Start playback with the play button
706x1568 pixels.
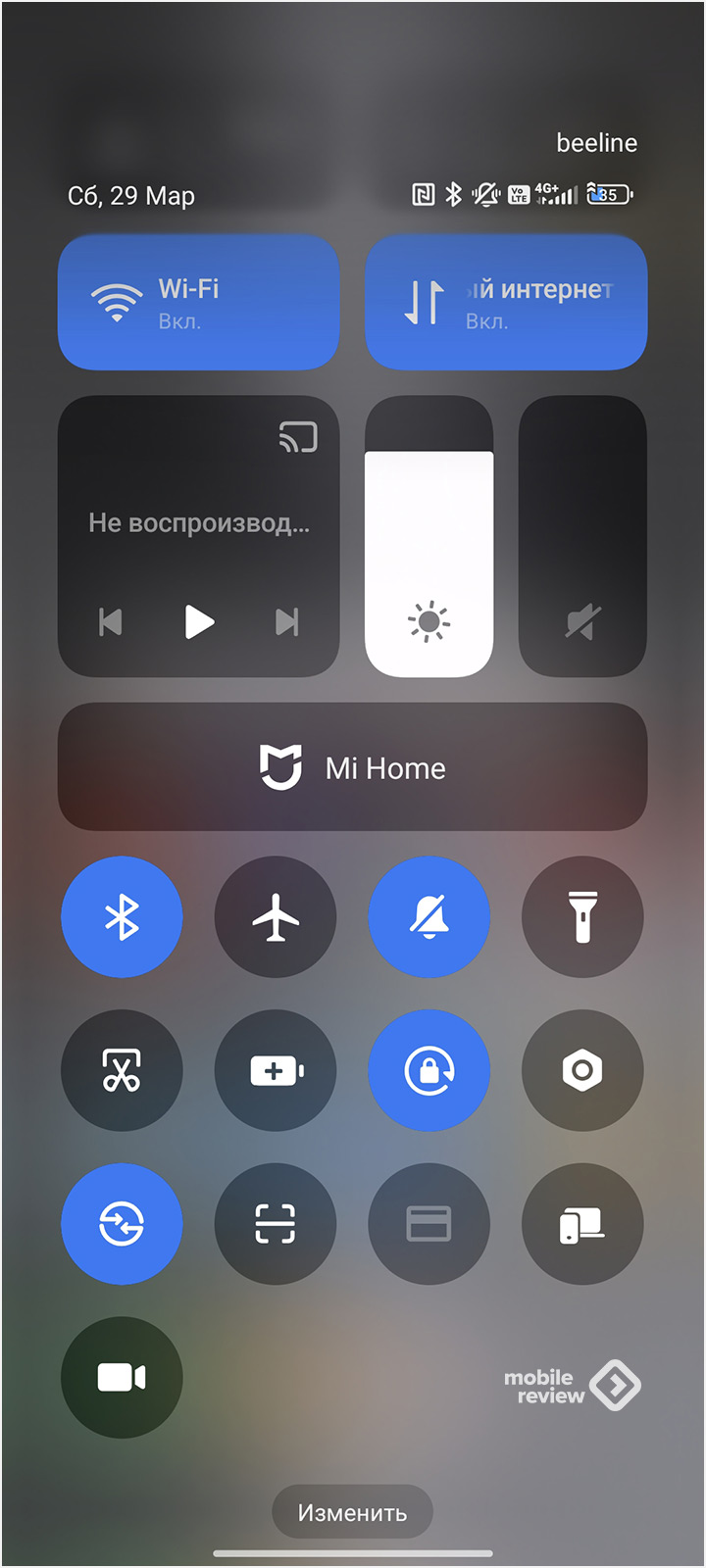[199, 621]
